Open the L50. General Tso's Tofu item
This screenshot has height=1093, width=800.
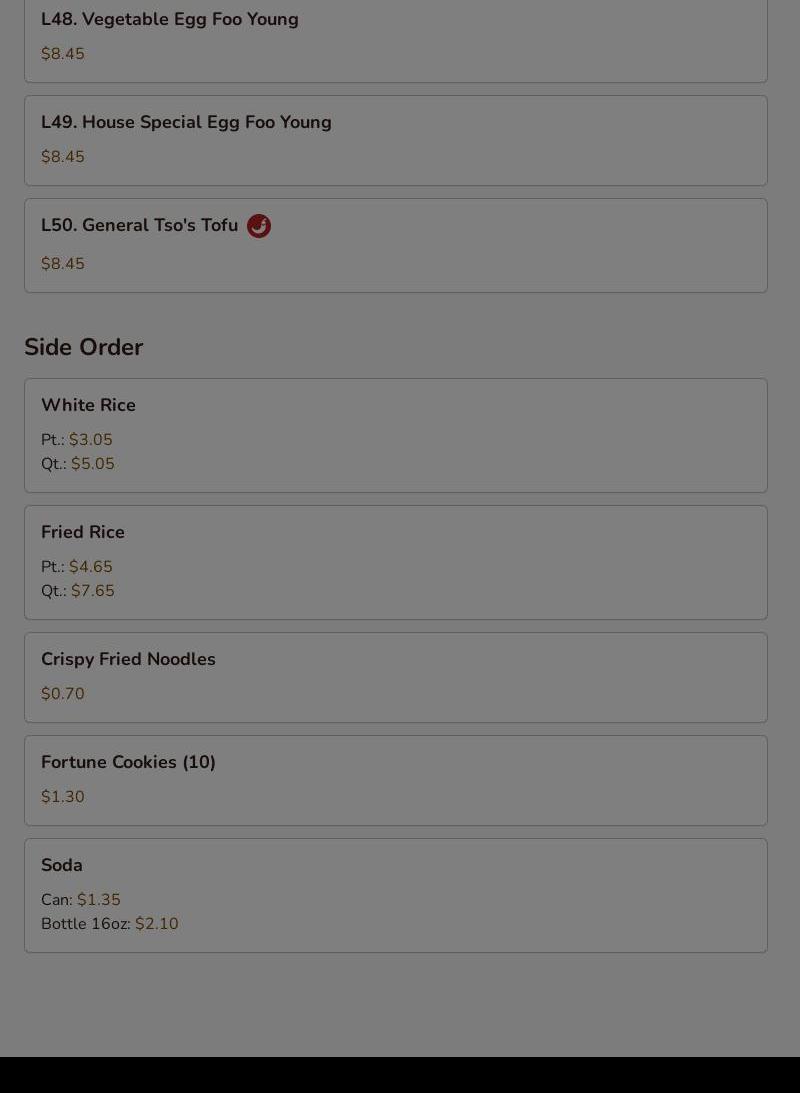coord(395,245)
